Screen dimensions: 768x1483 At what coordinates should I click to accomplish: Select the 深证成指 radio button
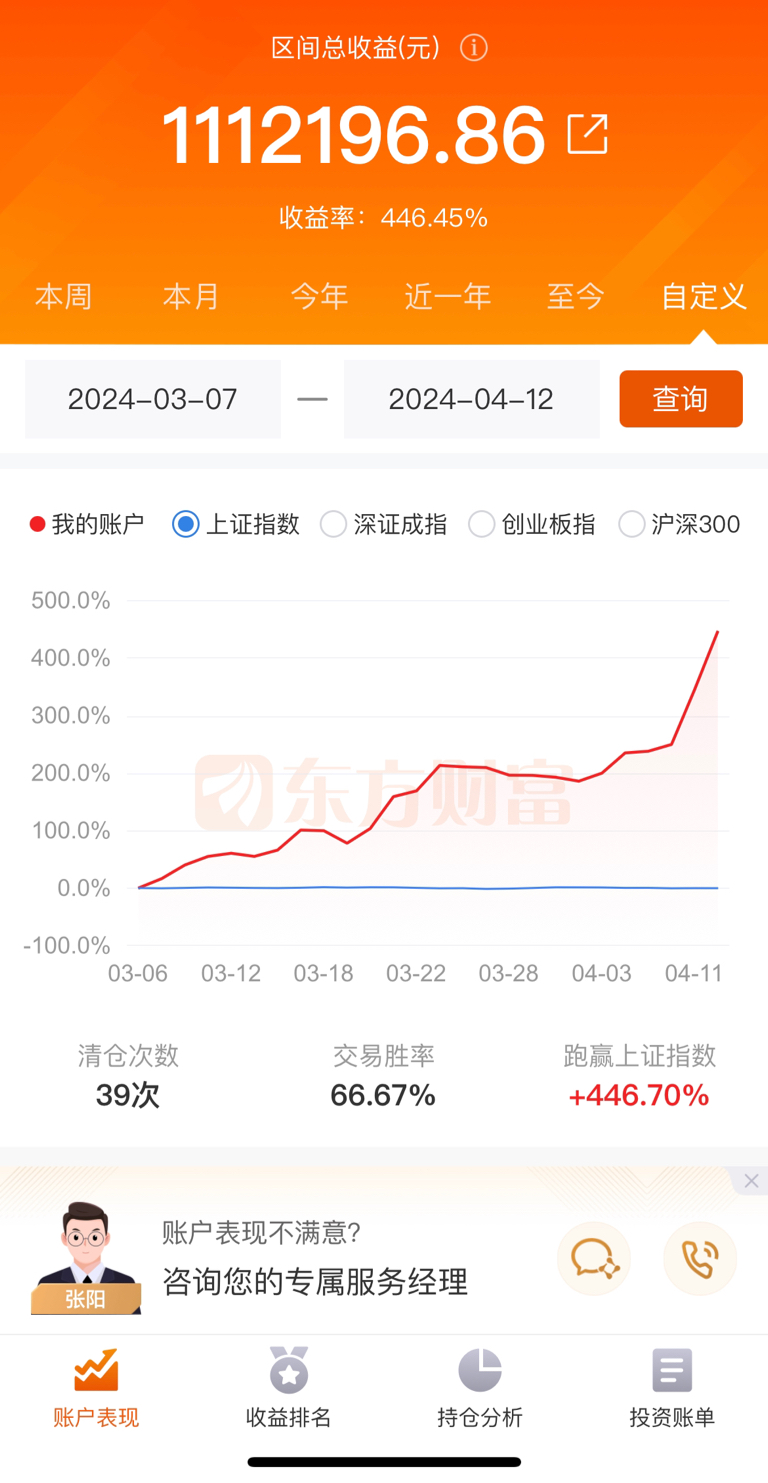point(333,524)
